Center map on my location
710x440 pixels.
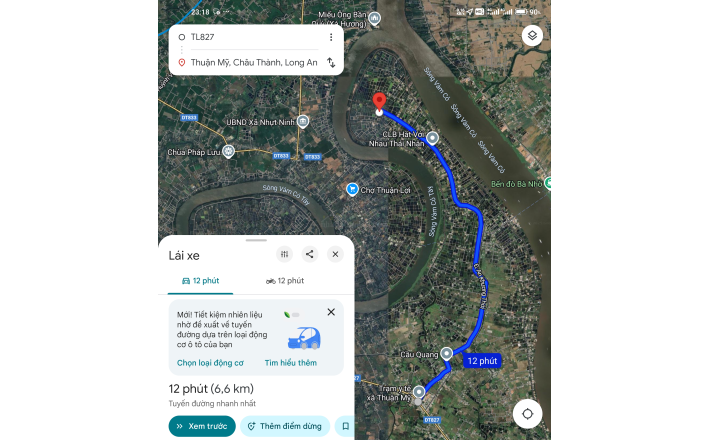[x=528, y=413]
